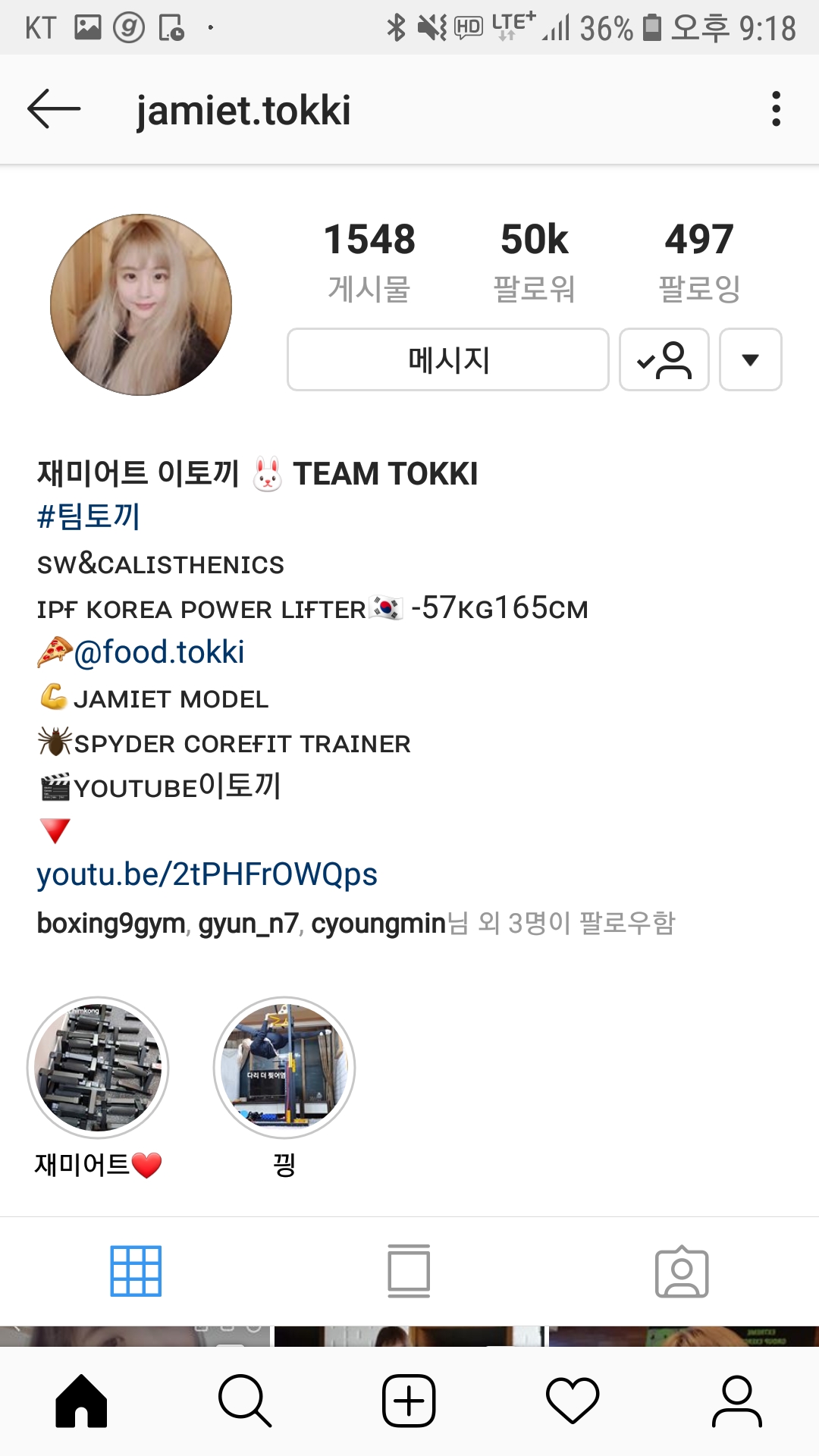Screen dimensions: 819x1456
Task: Open the 낑 story highlight
Action: tap(284, 1068)
